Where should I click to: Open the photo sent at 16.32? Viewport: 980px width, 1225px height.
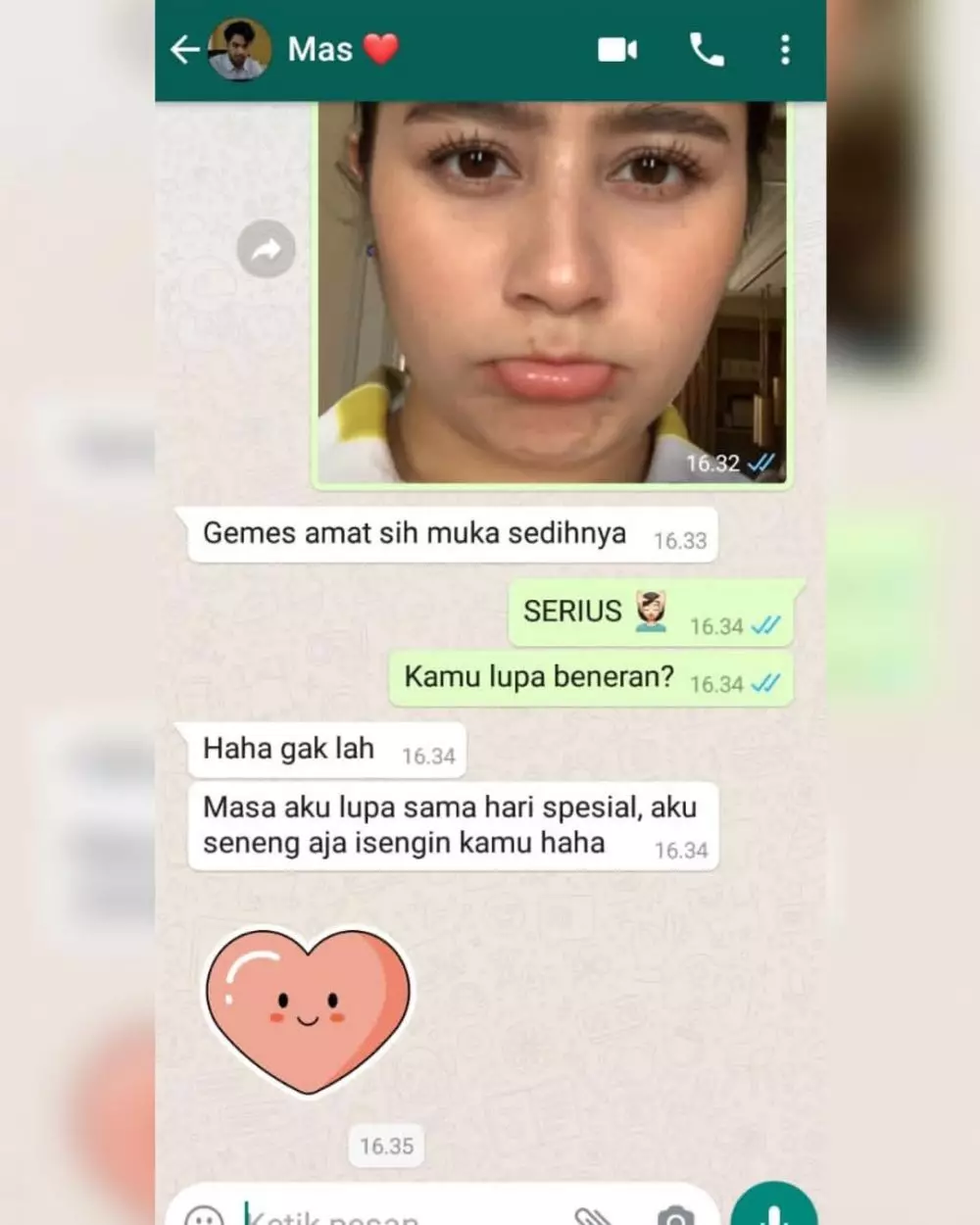tap(551, 294)
